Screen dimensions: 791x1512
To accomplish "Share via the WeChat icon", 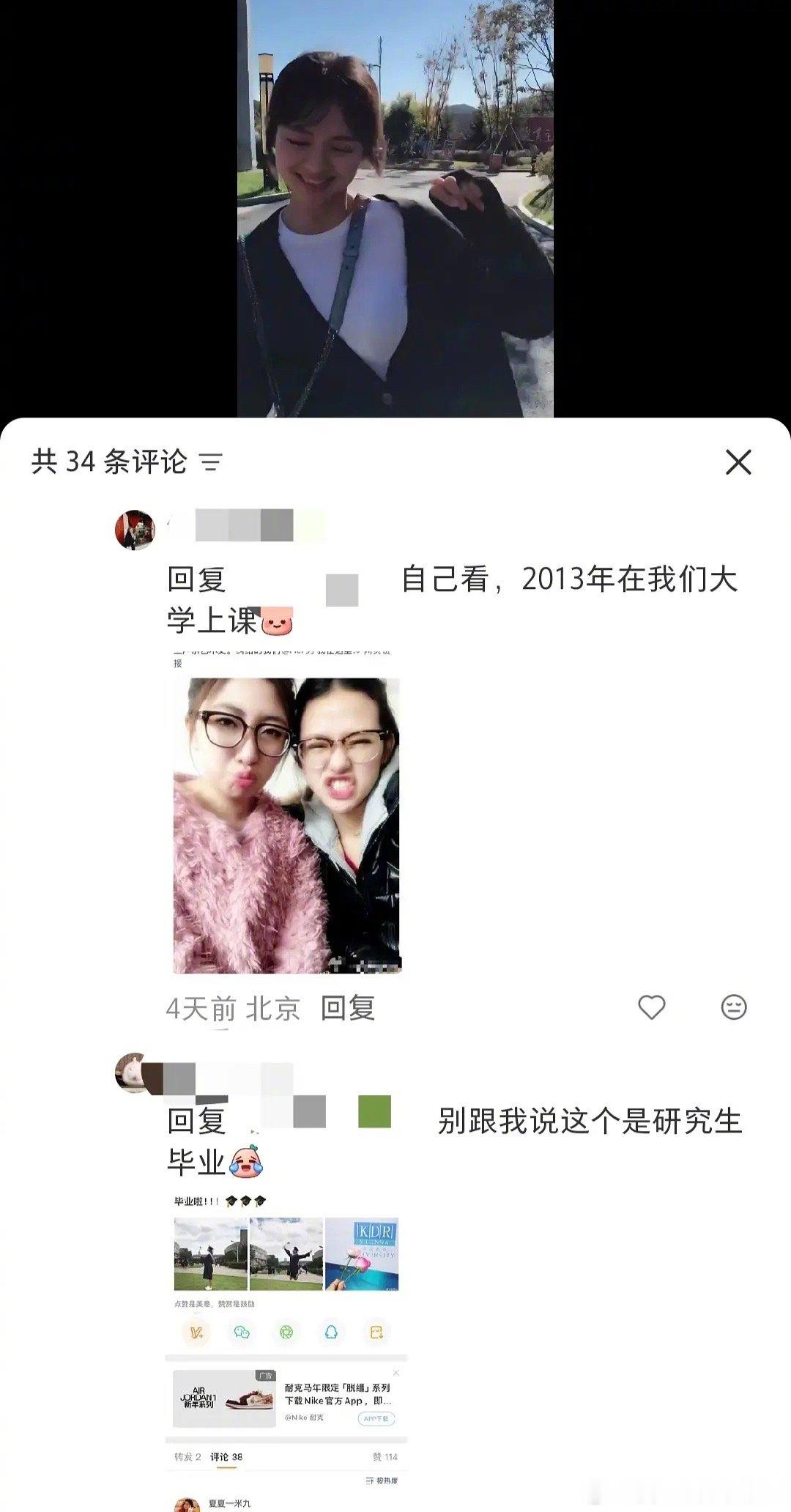I will point(242,1332).
